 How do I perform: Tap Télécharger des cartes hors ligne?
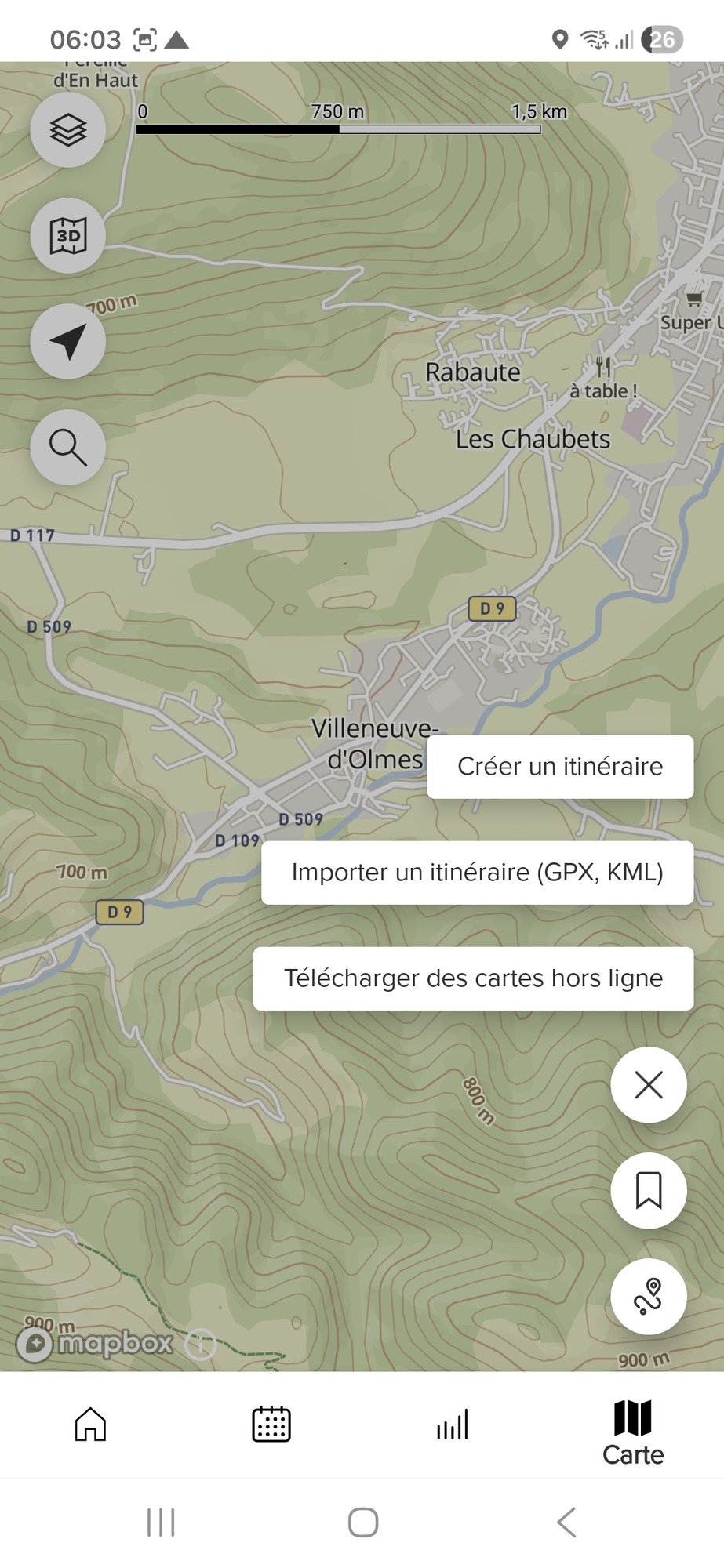coord(473,978)
